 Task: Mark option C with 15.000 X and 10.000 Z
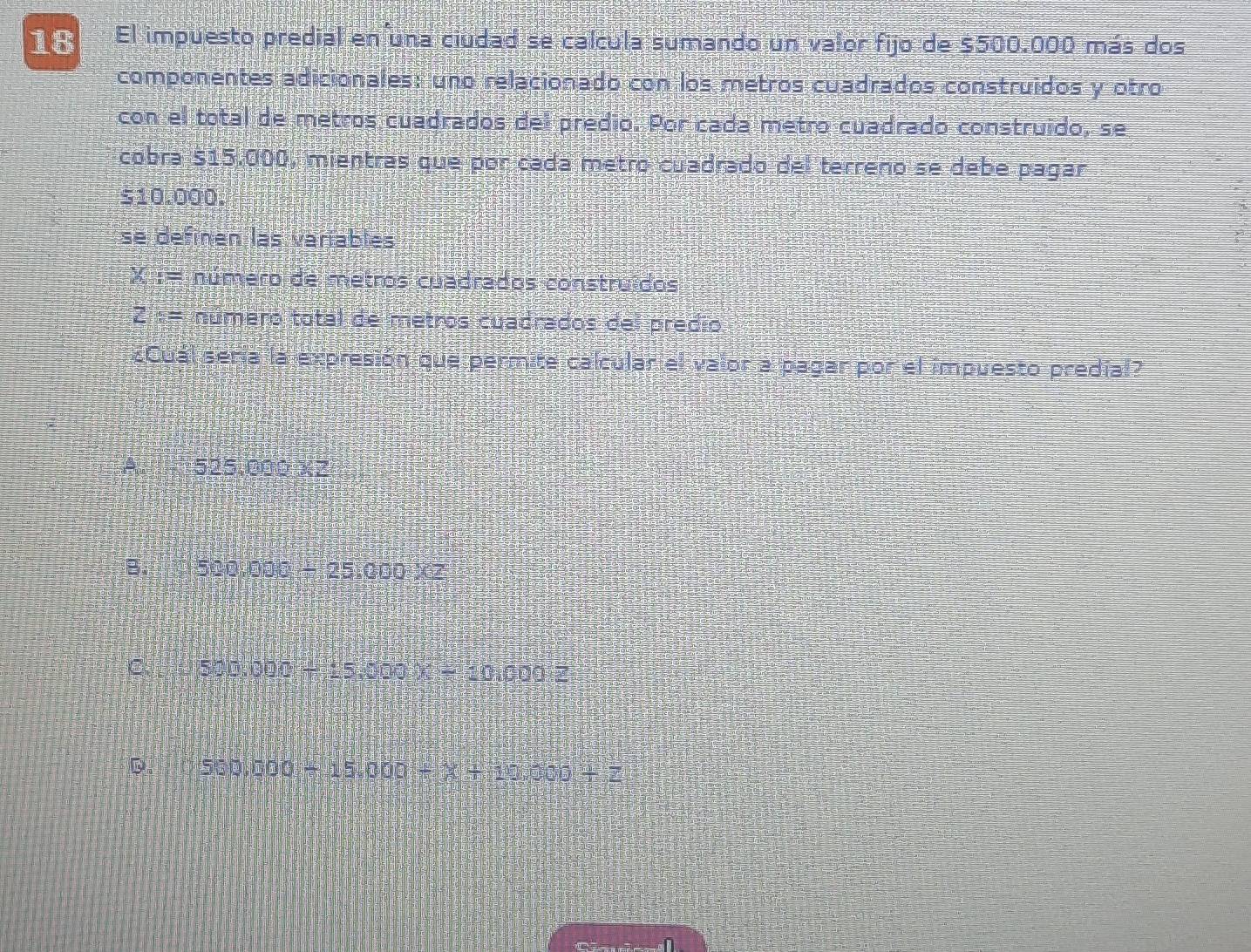click(x=186, y=670)
